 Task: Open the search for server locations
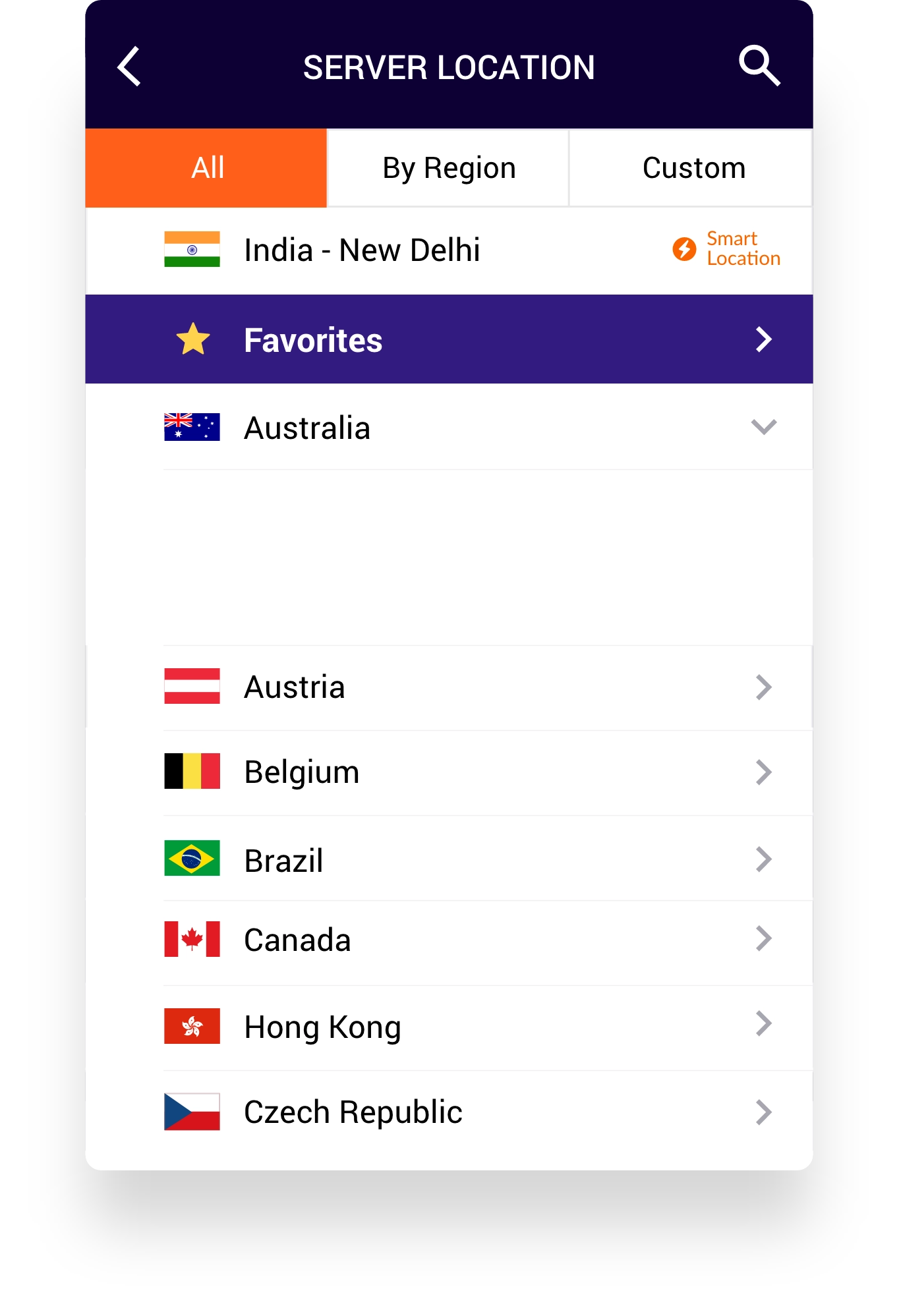[759, 66]
